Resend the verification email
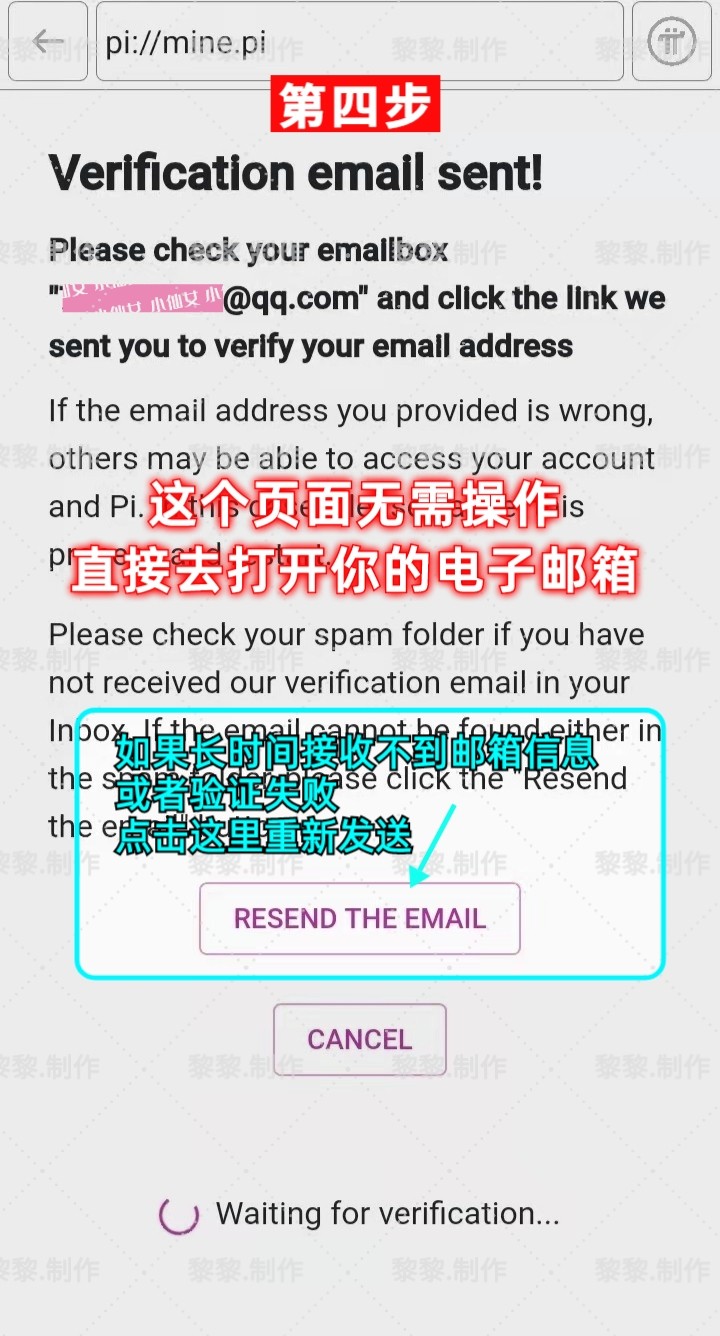Image resolution: width=720 pixels, height=1336 pixels. [360, 918]
